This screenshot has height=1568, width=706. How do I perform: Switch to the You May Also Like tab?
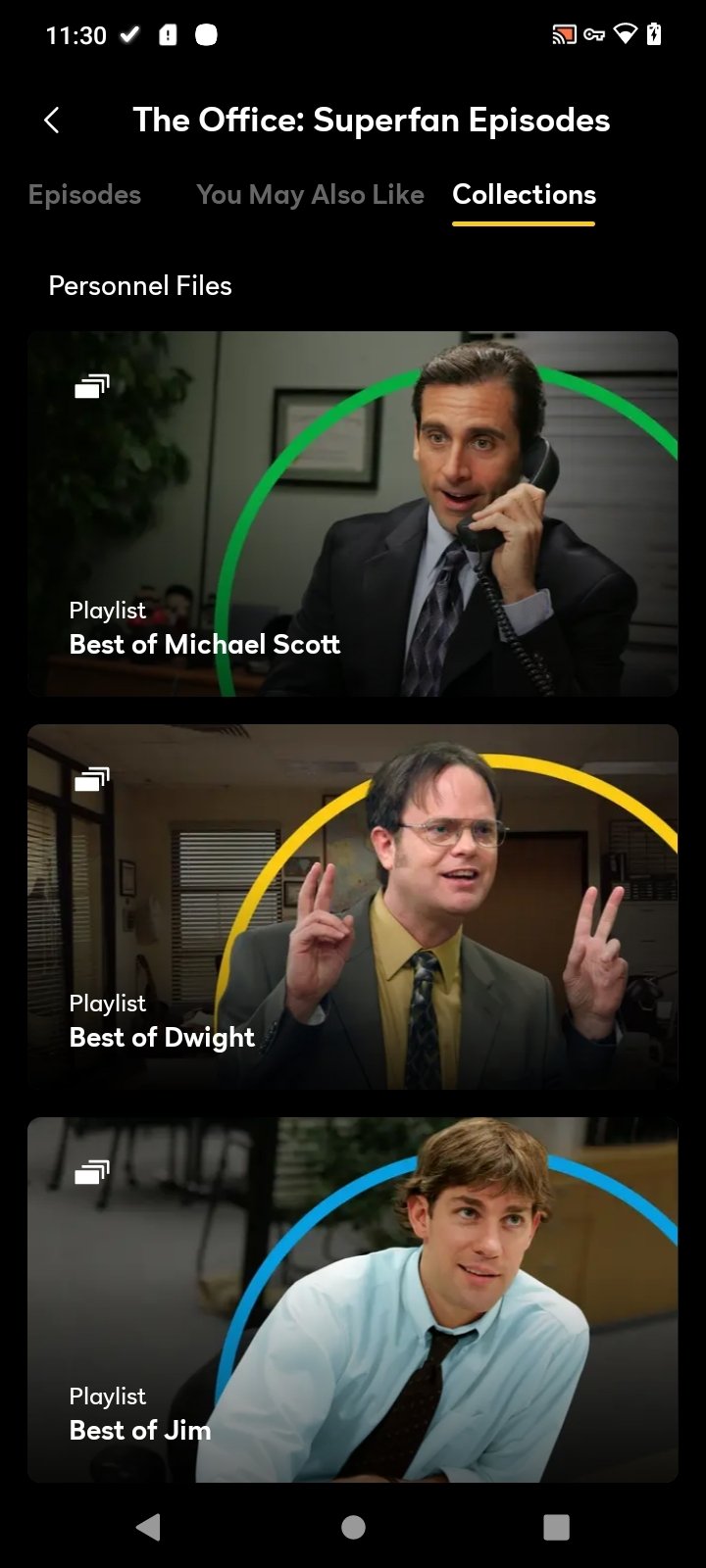point(310,195)
